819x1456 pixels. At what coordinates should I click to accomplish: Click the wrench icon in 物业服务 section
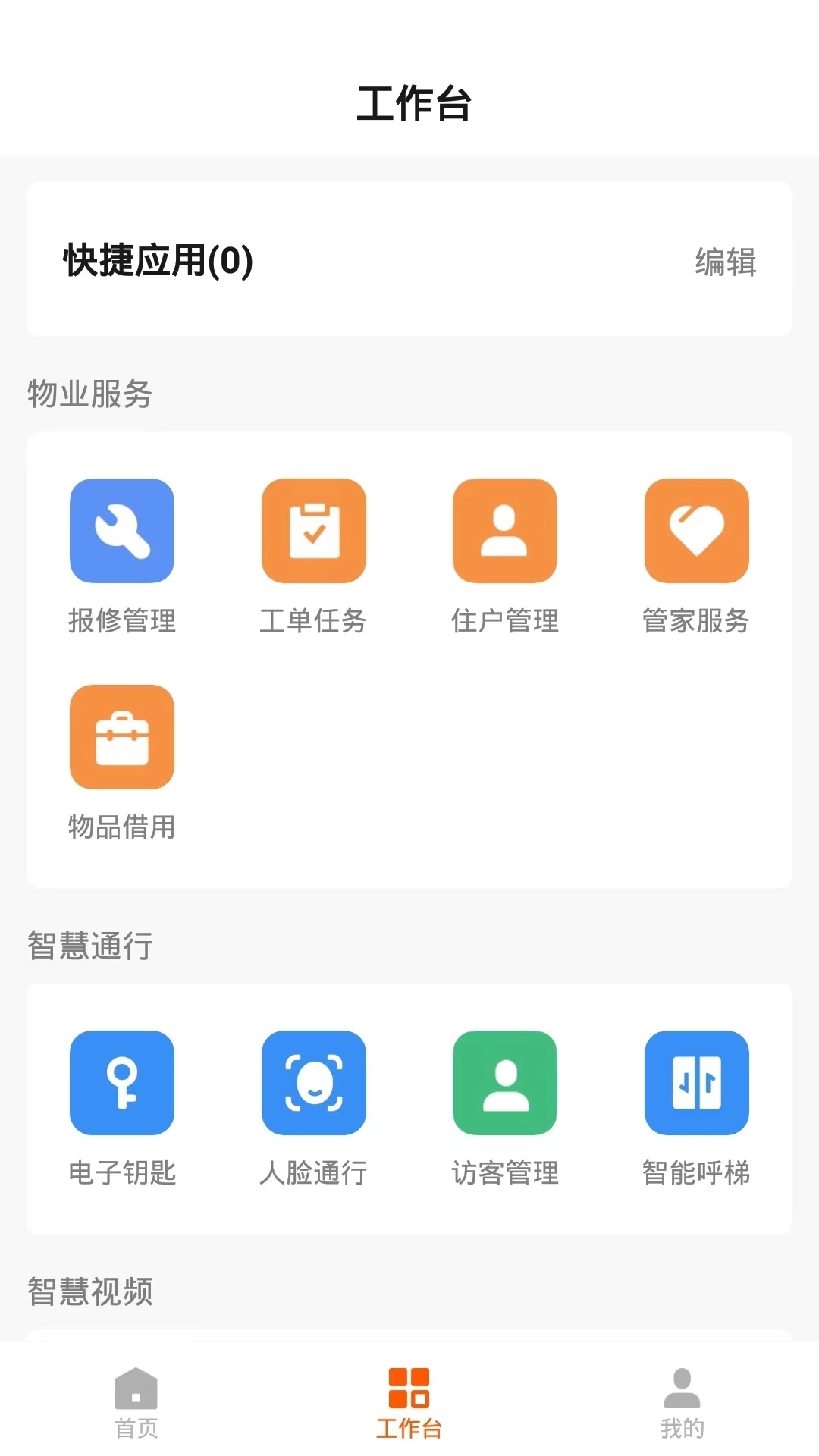click(x=122, y=531)
